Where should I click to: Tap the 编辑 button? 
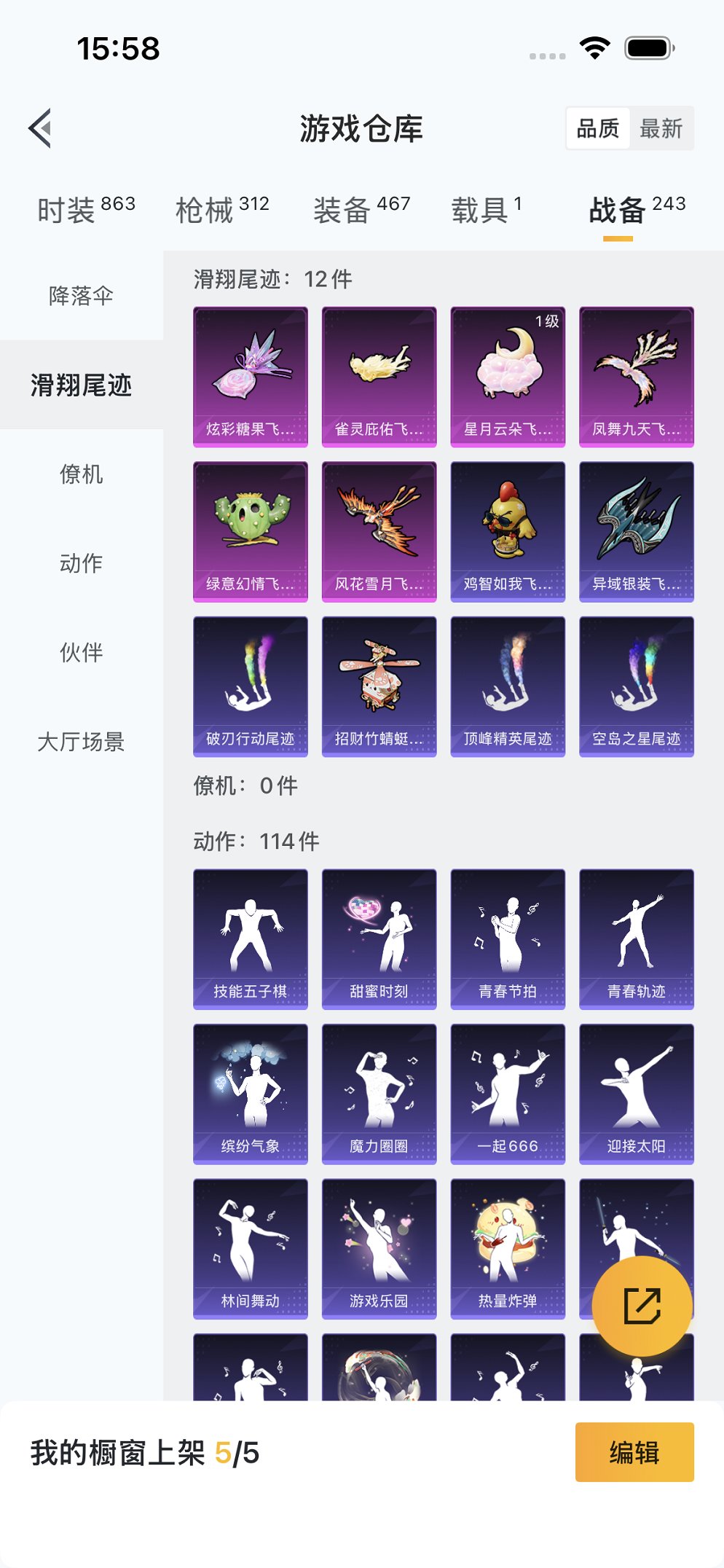pyautogui.click(x=634, y=1452)
